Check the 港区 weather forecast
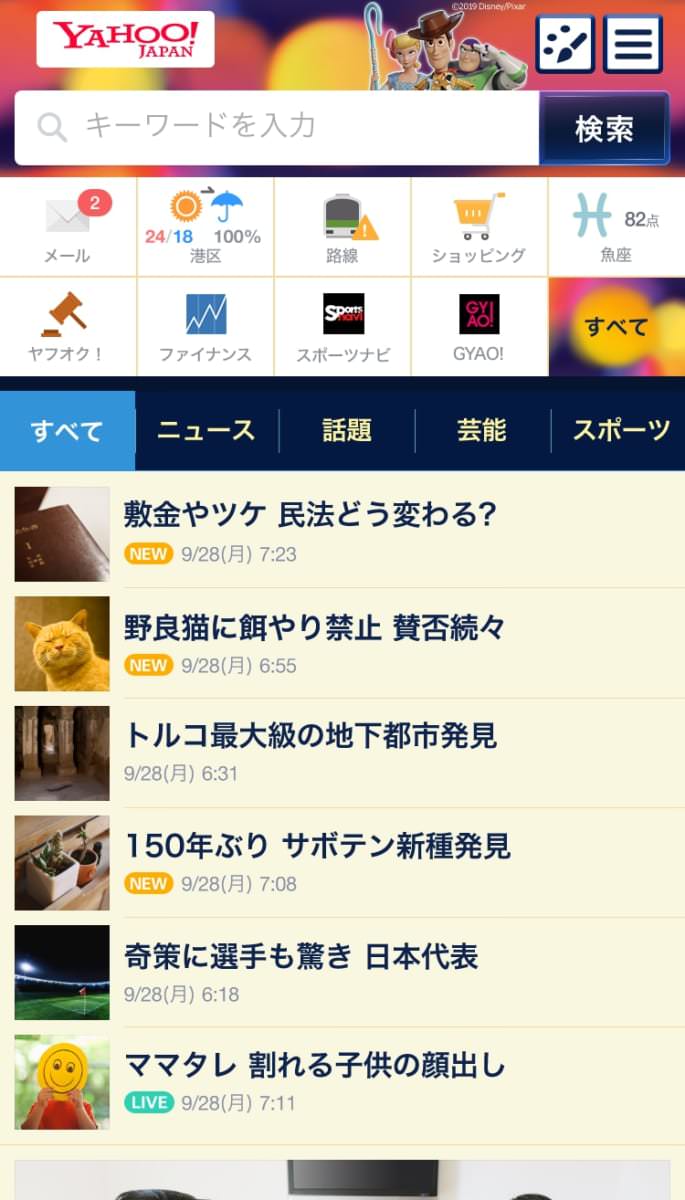The image size is (685, 1200). coord(205,227)
